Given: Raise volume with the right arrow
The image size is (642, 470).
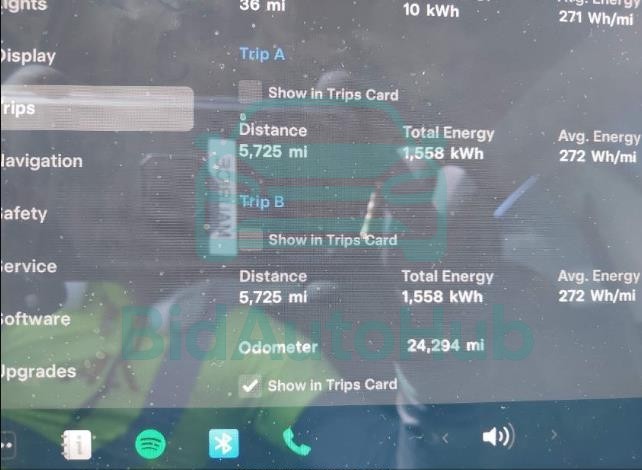Looking at the screenshot, I should 553,436.
